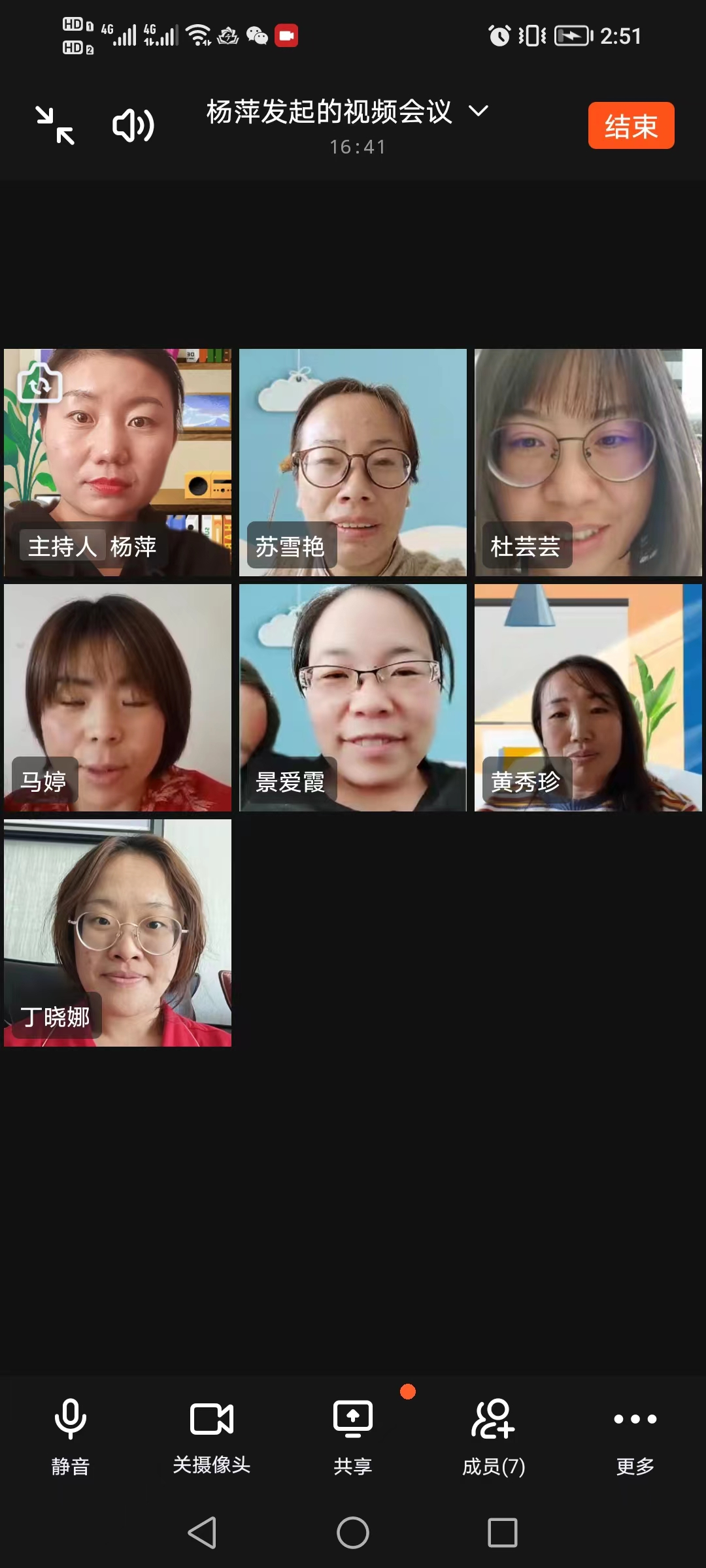End the meeting with the 结束 button

[x=630, y=125]
